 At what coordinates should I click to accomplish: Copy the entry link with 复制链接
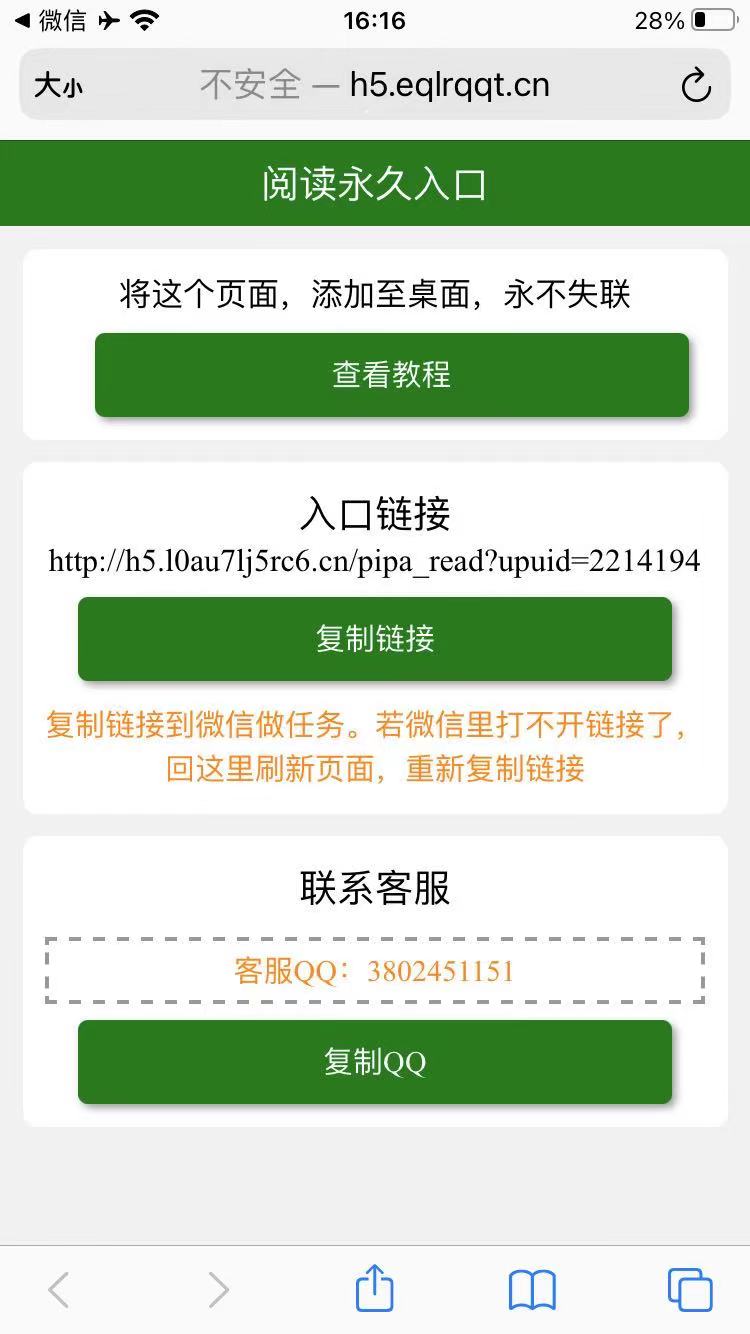click(374, 639)
